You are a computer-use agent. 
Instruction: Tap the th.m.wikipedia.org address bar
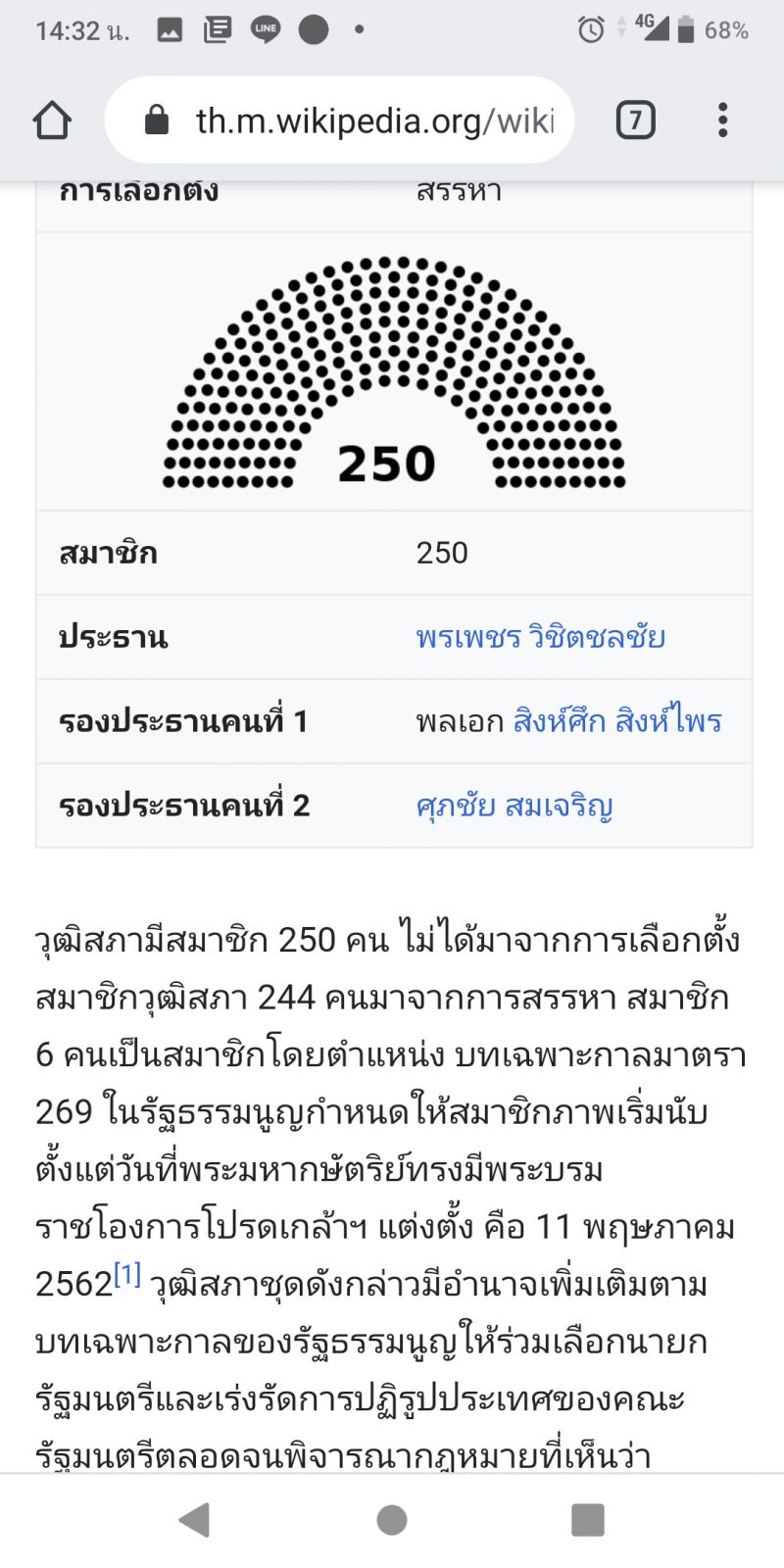[x=372, y=121]
